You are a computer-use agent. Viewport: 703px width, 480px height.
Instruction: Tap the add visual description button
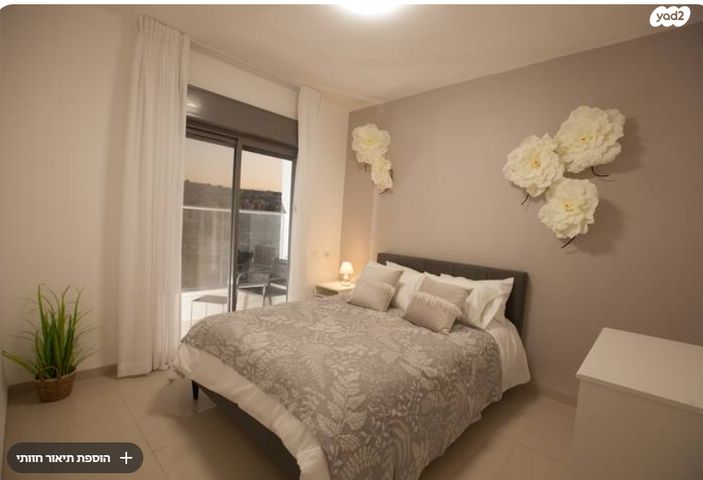coord(75,457)
